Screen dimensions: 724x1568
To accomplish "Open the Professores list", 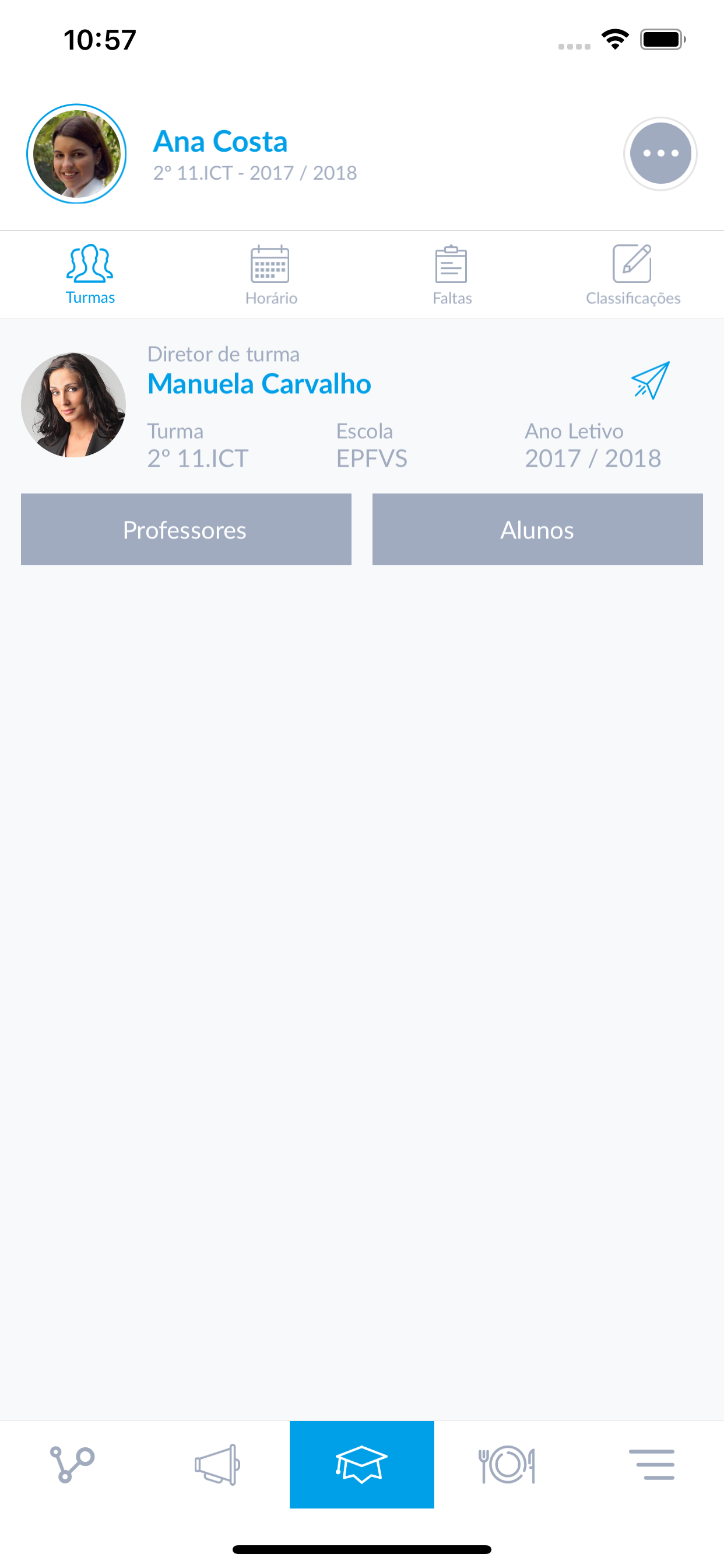I will click(185, 529).
